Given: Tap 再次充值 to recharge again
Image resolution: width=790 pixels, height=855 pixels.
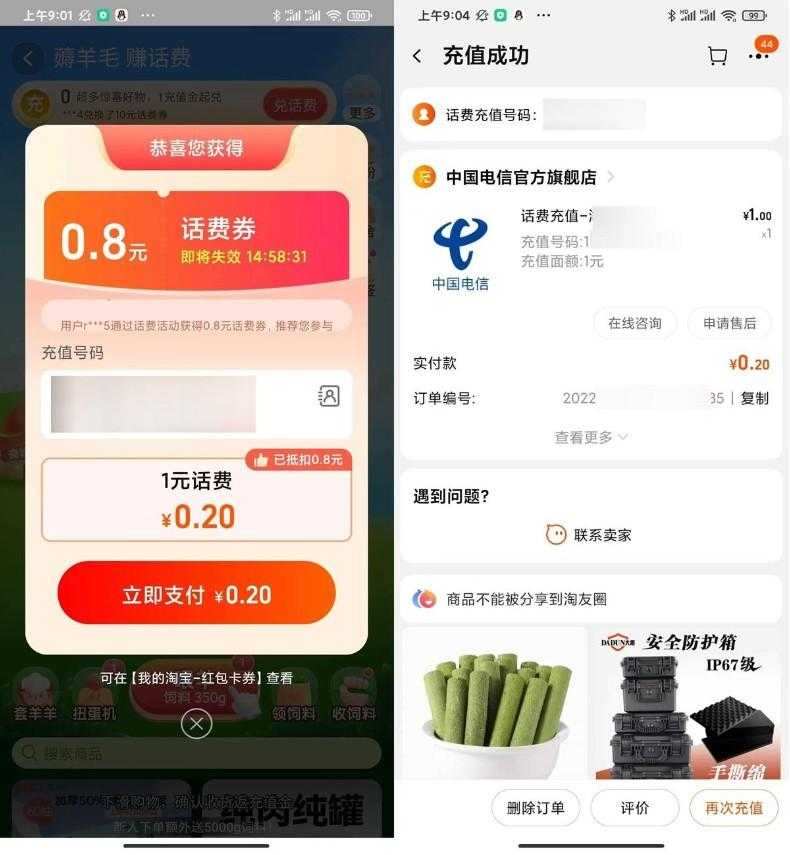Looking at the screenshot, I should (x=734, y=808).
